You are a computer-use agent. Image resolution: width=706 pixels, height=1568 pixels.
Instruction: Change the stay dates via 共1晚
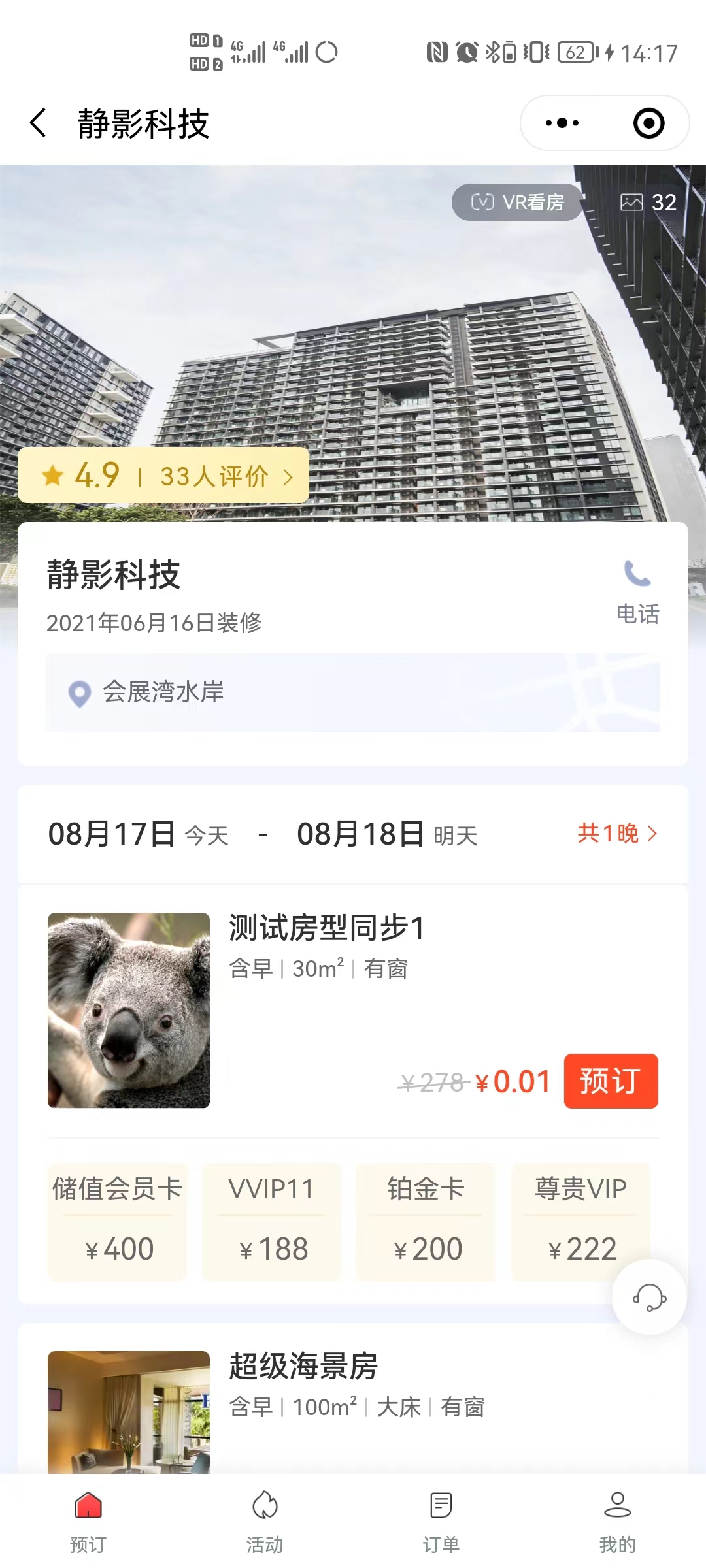pyautogui.click(x=616, y=834)
